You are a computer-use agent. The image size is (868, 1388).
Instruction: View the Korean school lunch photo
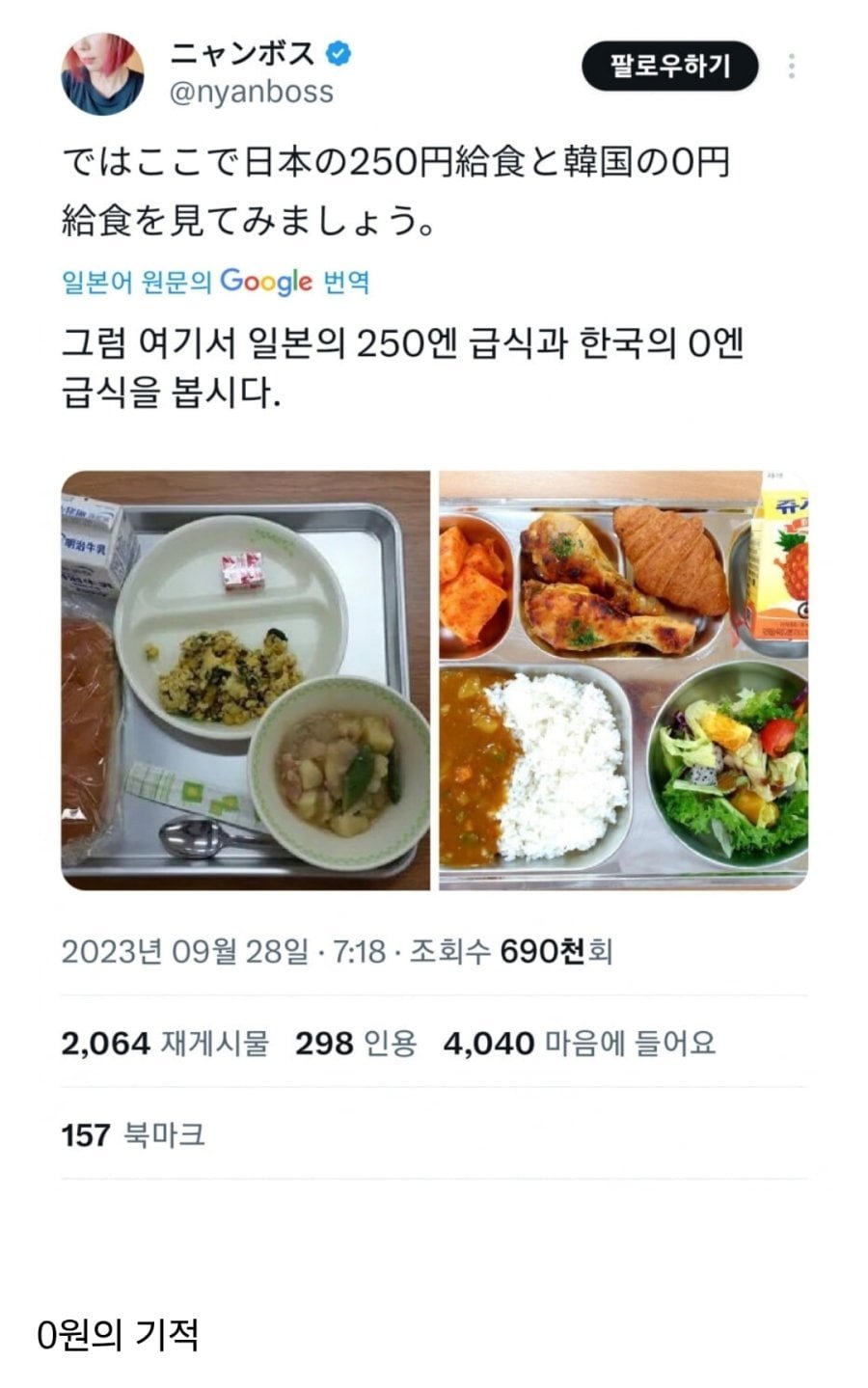click(x=623, y=680)
